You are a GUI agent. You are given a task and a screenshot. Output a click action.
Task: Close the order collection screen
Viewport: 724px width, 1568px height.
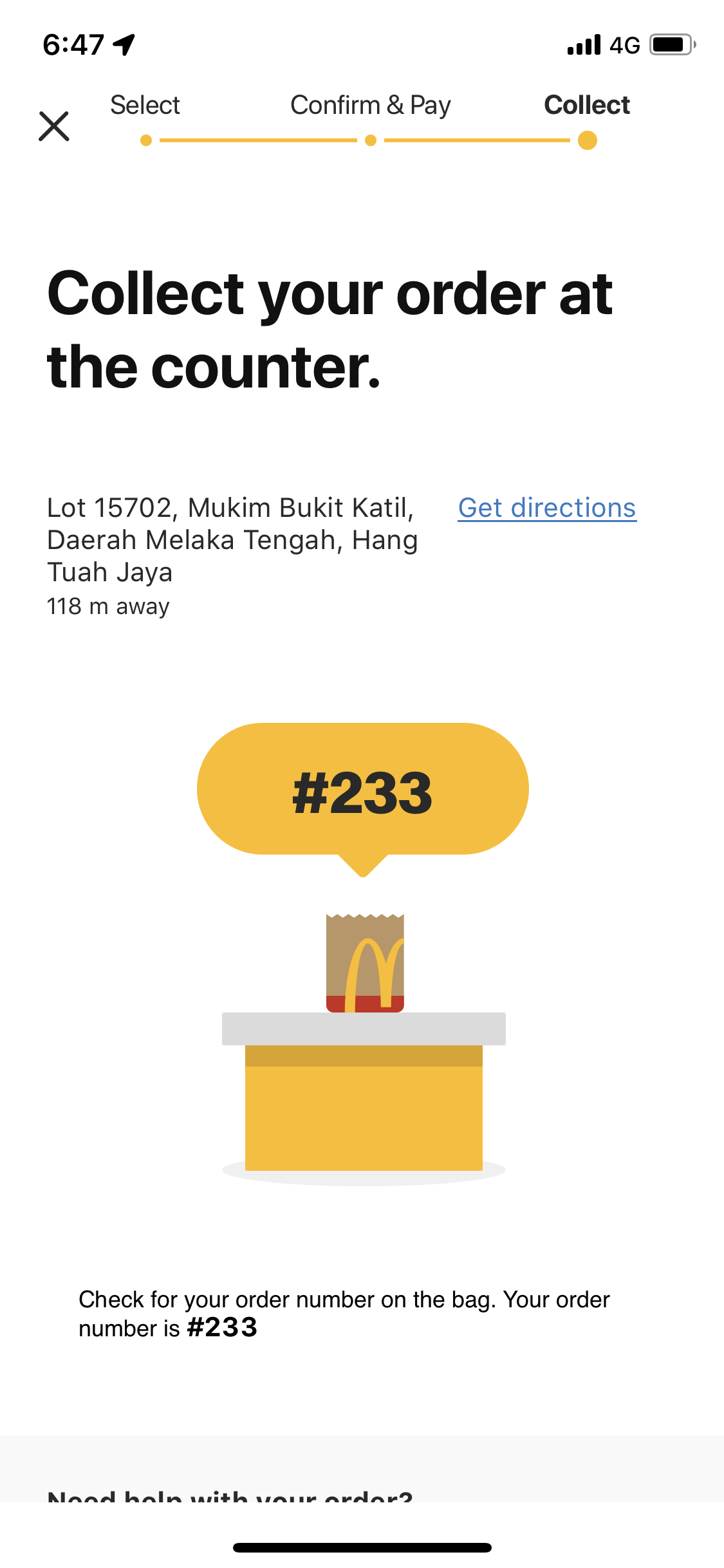click(54, 126)
